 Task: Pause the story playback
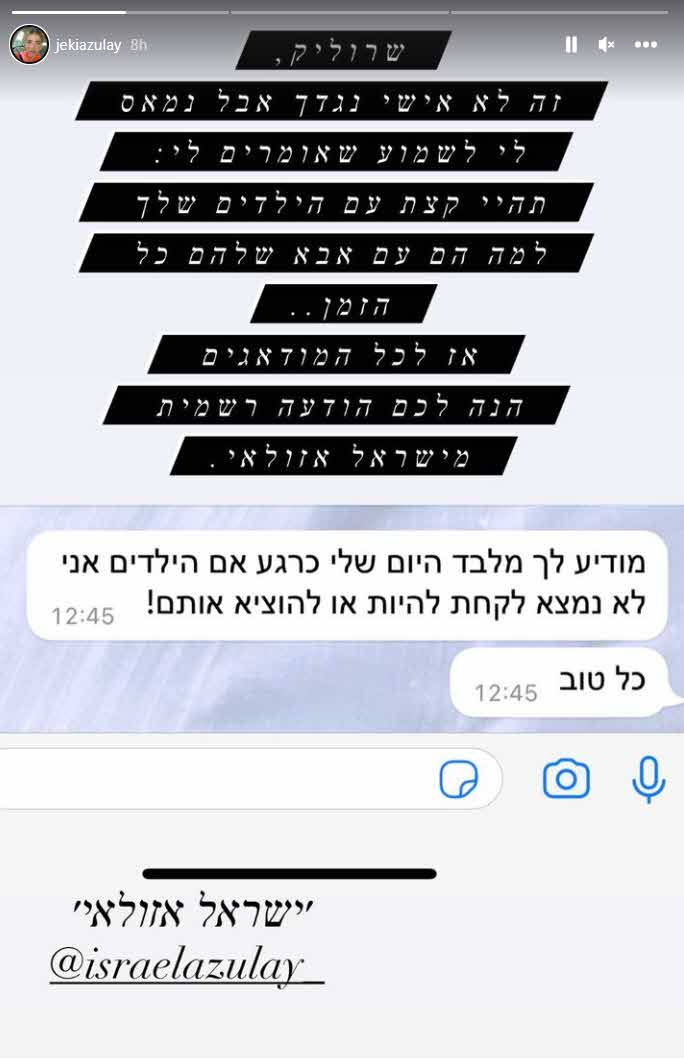[x=571, y=45]
